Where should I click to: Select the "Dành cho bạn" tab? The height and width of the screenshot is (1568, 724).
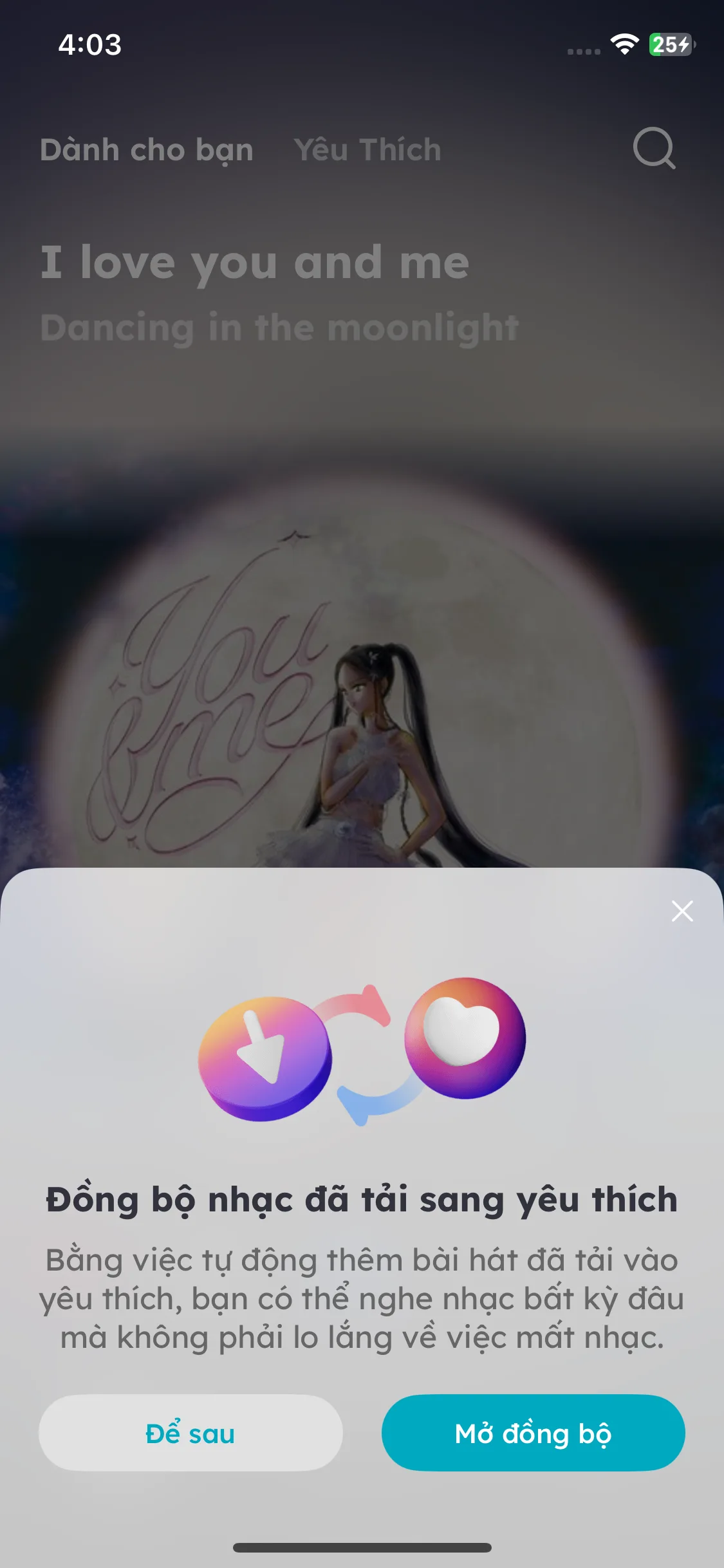pyautogui.click(x=147, y=150)
